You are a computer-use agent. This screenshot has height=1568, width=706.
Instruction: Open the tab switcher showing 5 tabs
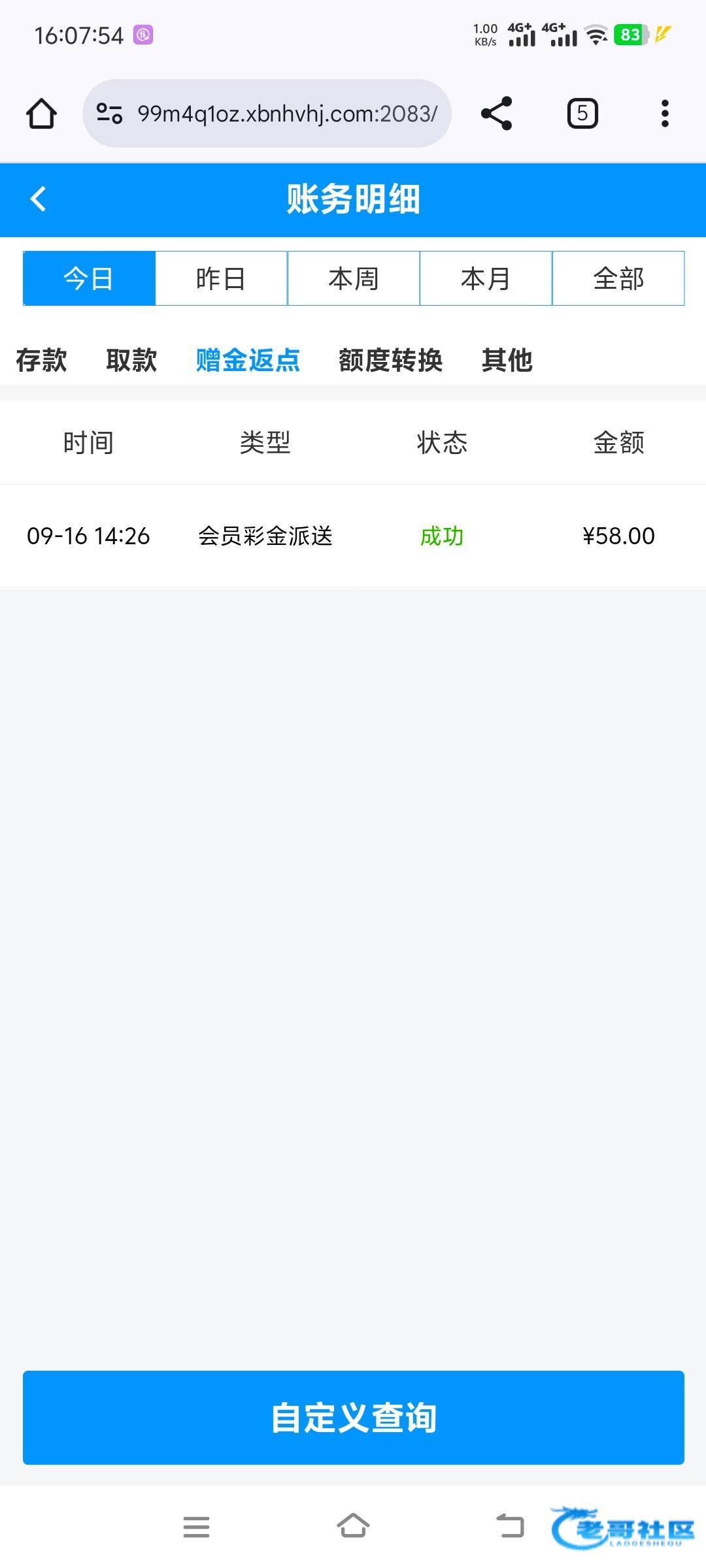(x=582, y=114)
